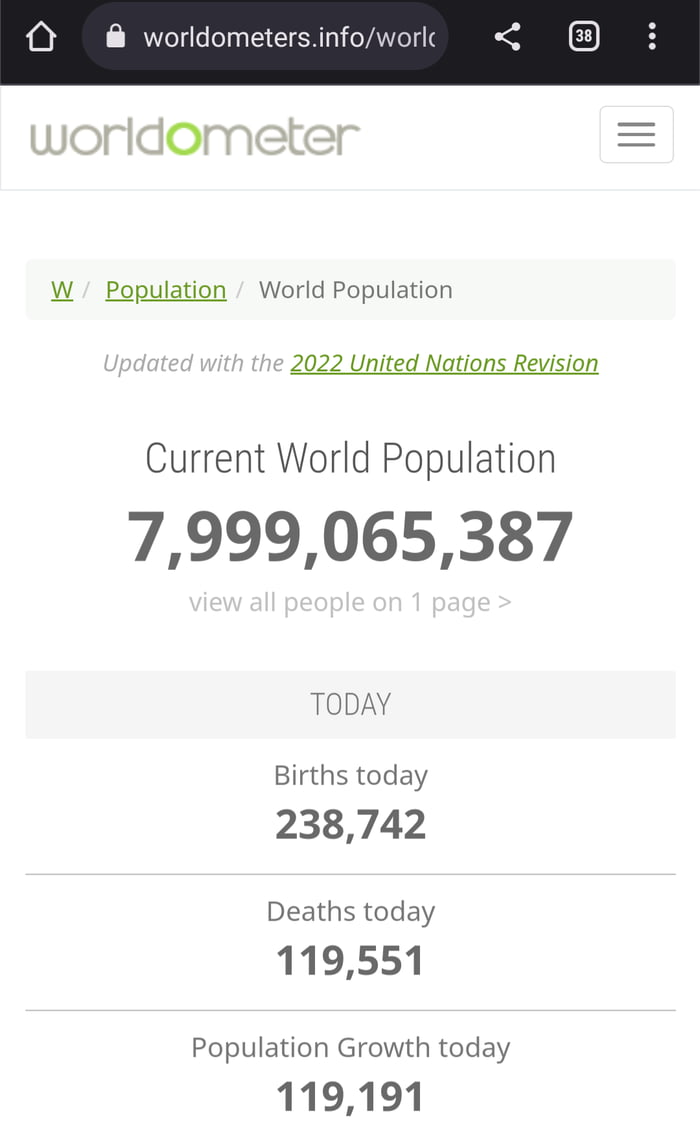View all people on 1 page
The image size is (700, 1143).
[x=350, y=603]
